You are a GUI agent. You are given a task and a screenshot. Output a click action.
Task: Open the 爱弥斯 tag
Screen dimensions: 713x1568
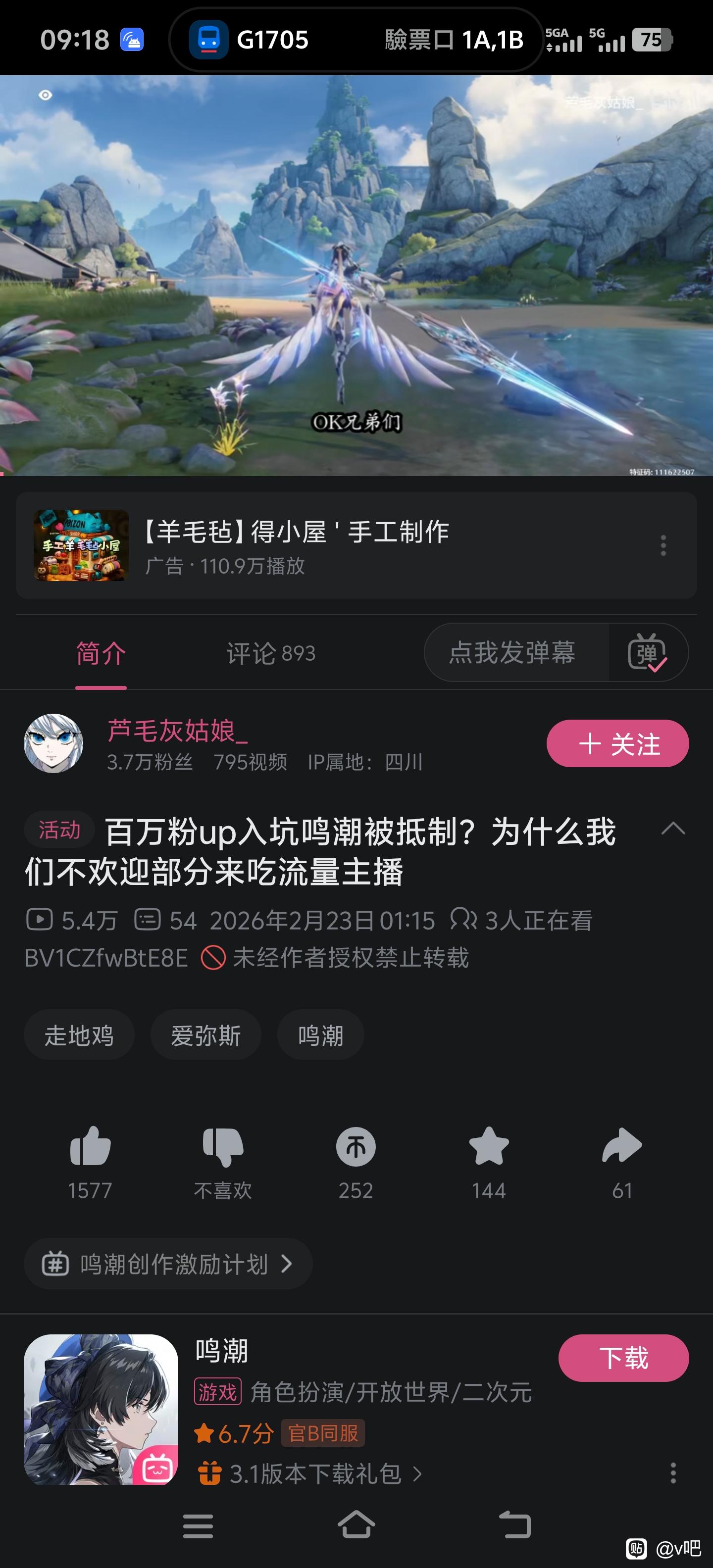(206, 1035)
